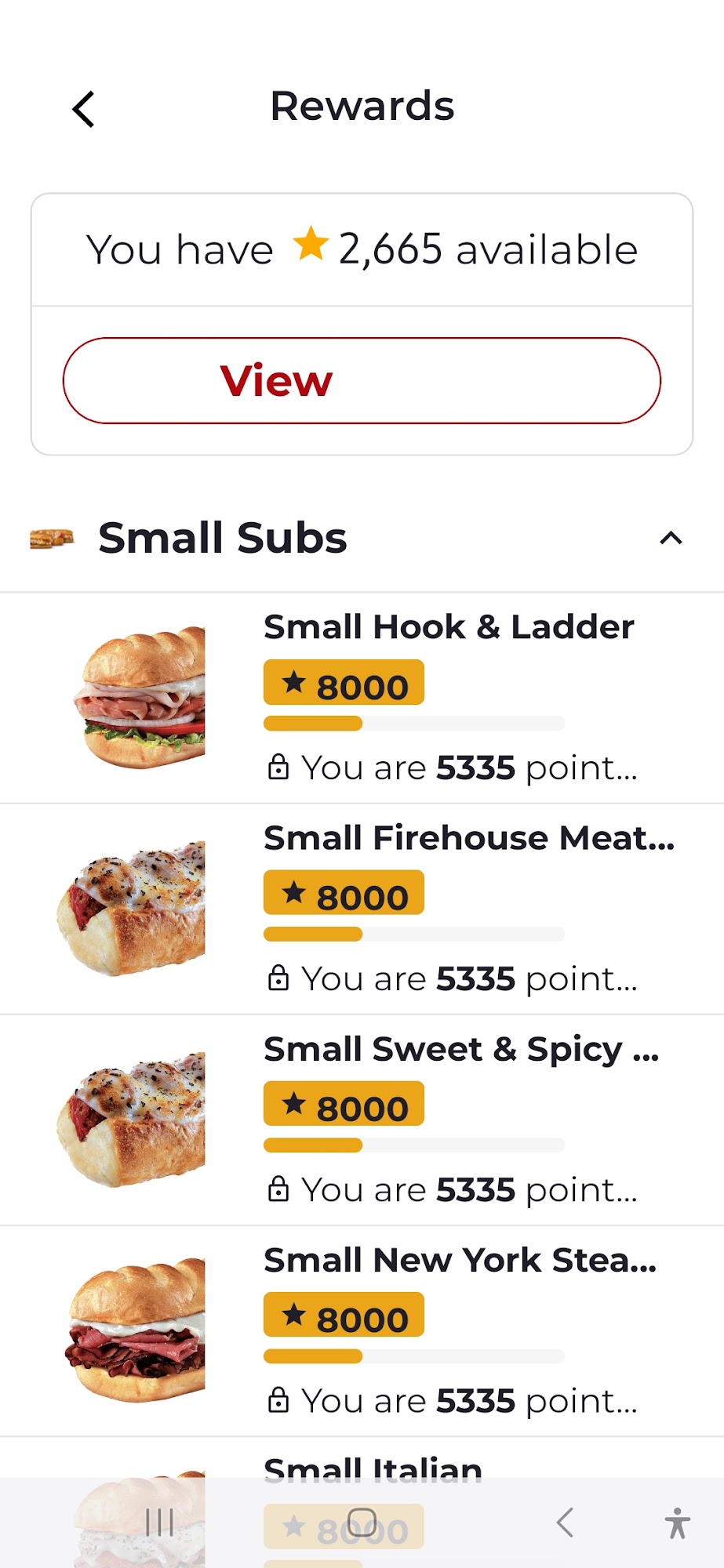Collapse the Small Subs section
Screen dimensions: 724x1568
point(671,539)
